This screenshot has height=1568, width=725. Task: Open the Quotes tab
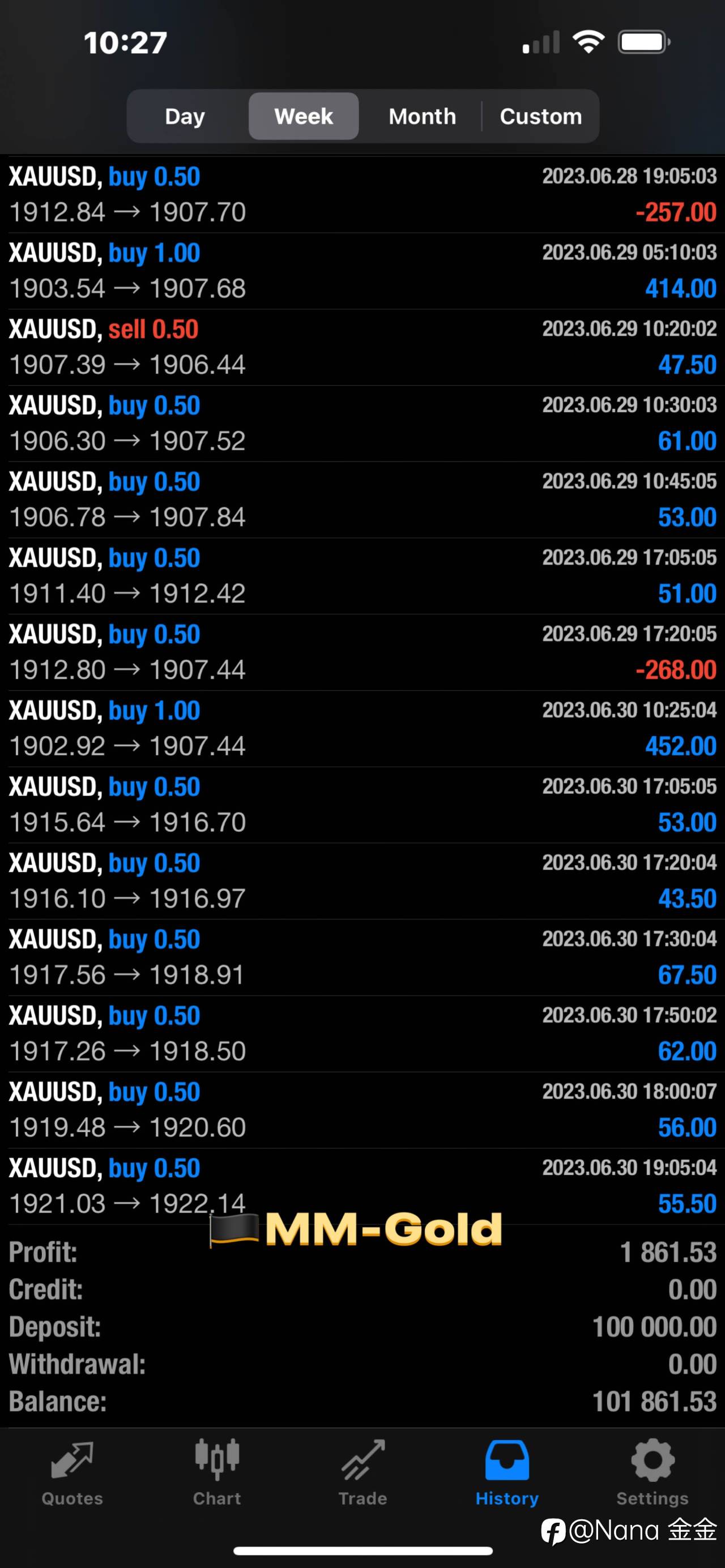tap(72, 1472)
